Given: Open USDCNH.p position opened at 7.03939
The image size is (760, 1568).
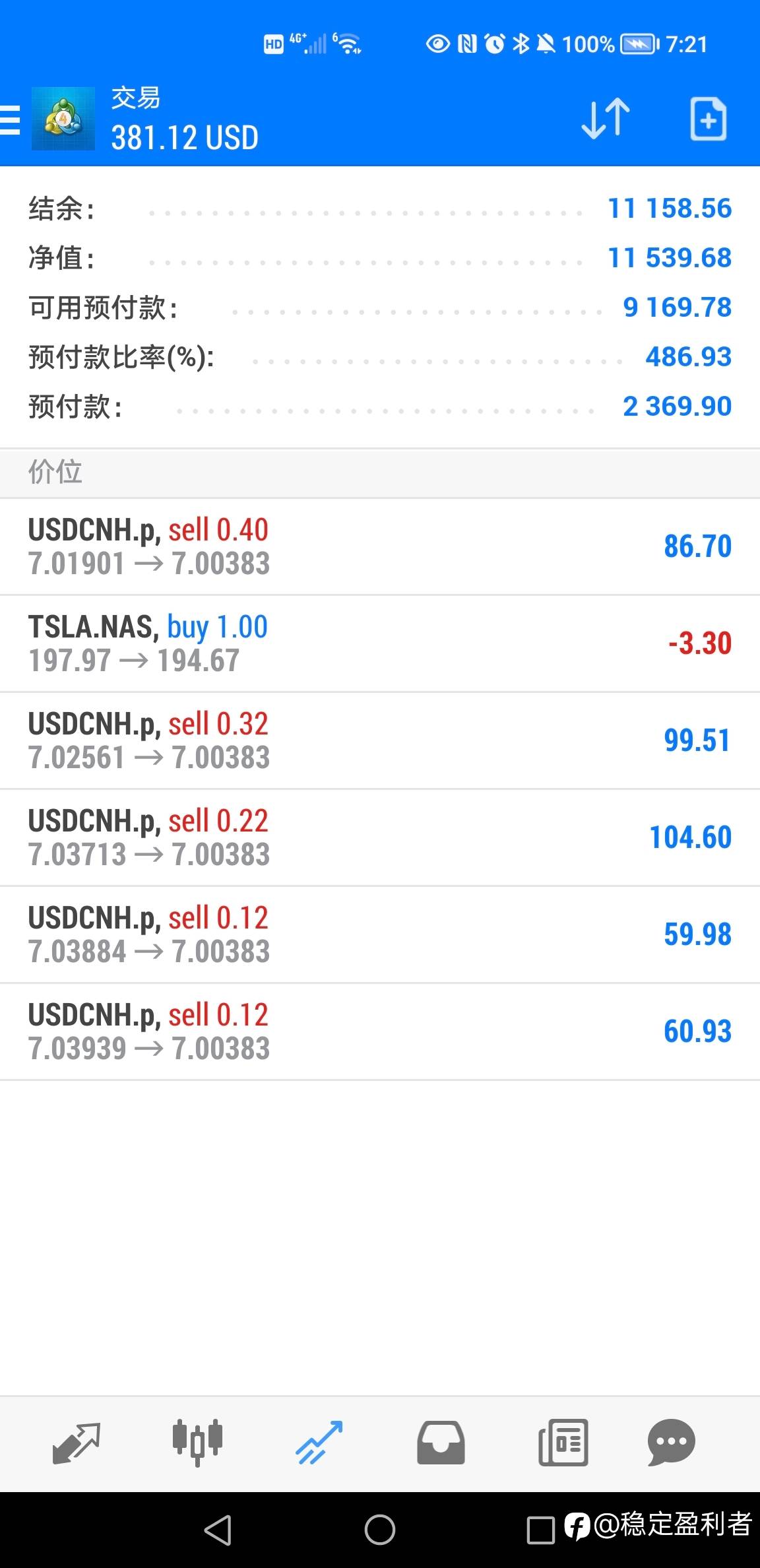Looking at the screenshot, I should [x=379, y=1031].
